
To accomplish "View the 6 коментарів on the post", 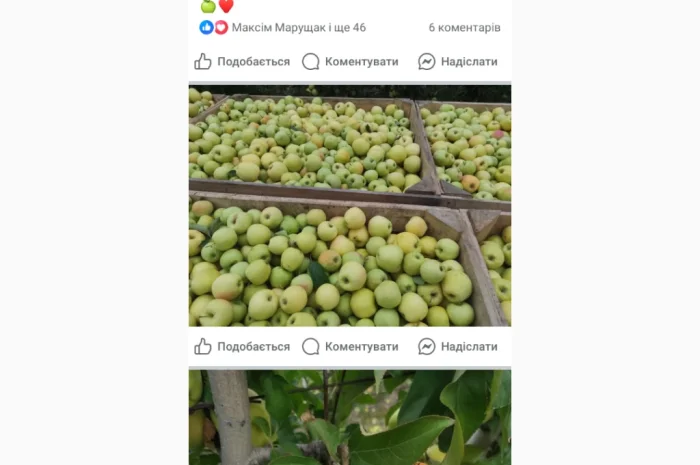I will 464,28.
